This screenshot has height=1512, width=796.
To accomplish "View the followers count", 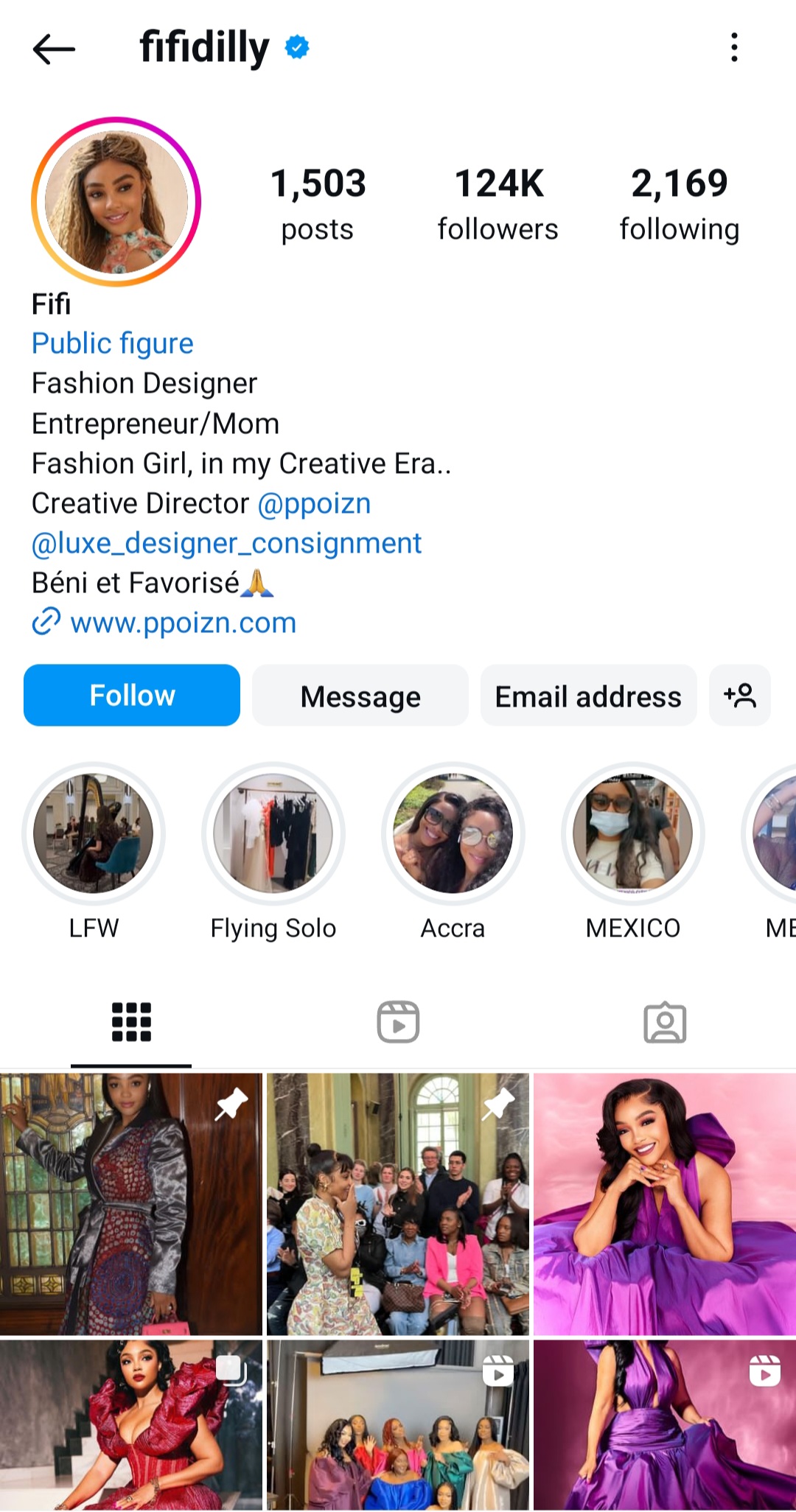I will 497,201.
